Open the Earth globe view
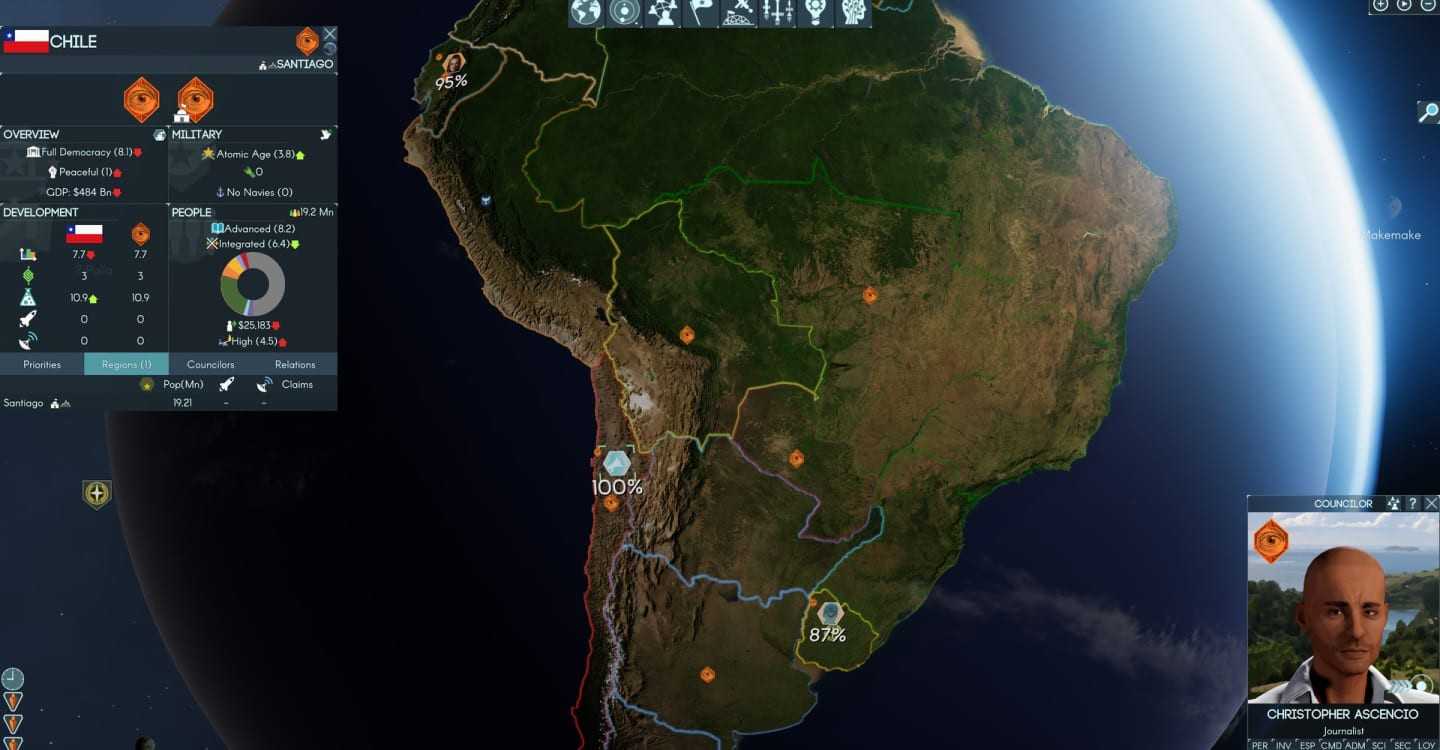This screenshot has height=750, width=1440. coord(587,12)
